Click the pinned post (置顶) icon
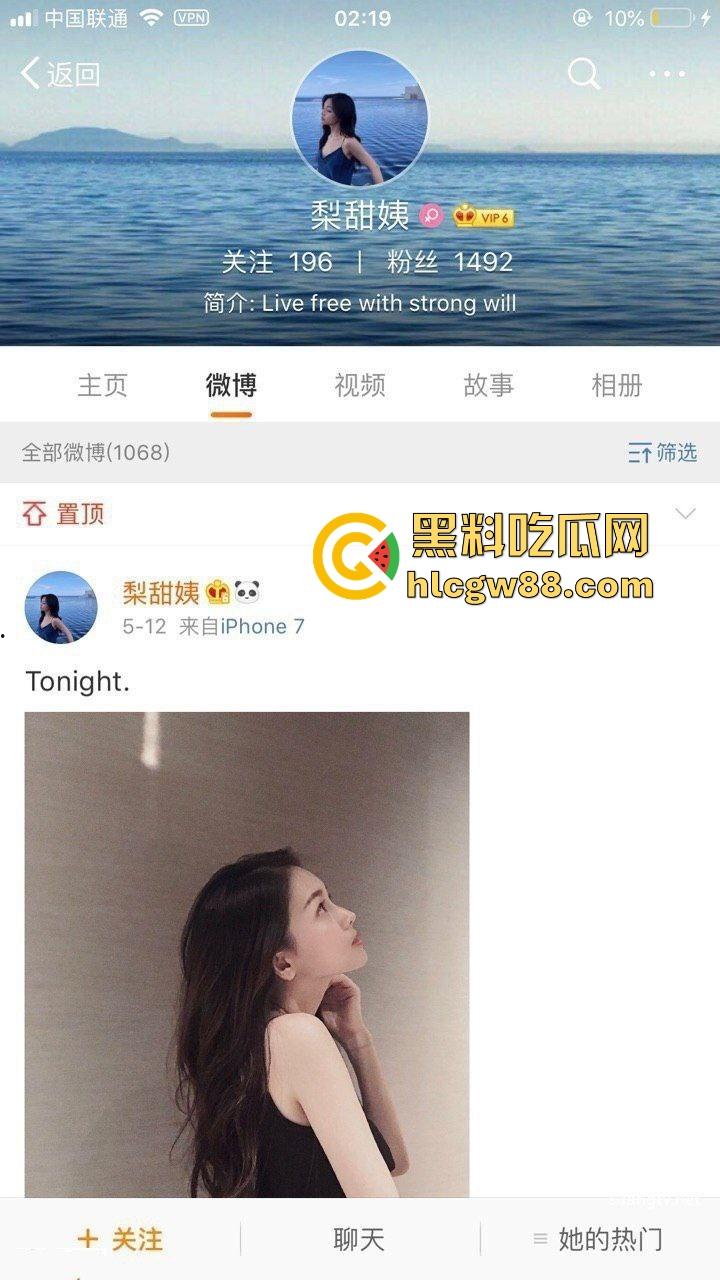This screenshot has width=720, height=1280. point(35,513)
